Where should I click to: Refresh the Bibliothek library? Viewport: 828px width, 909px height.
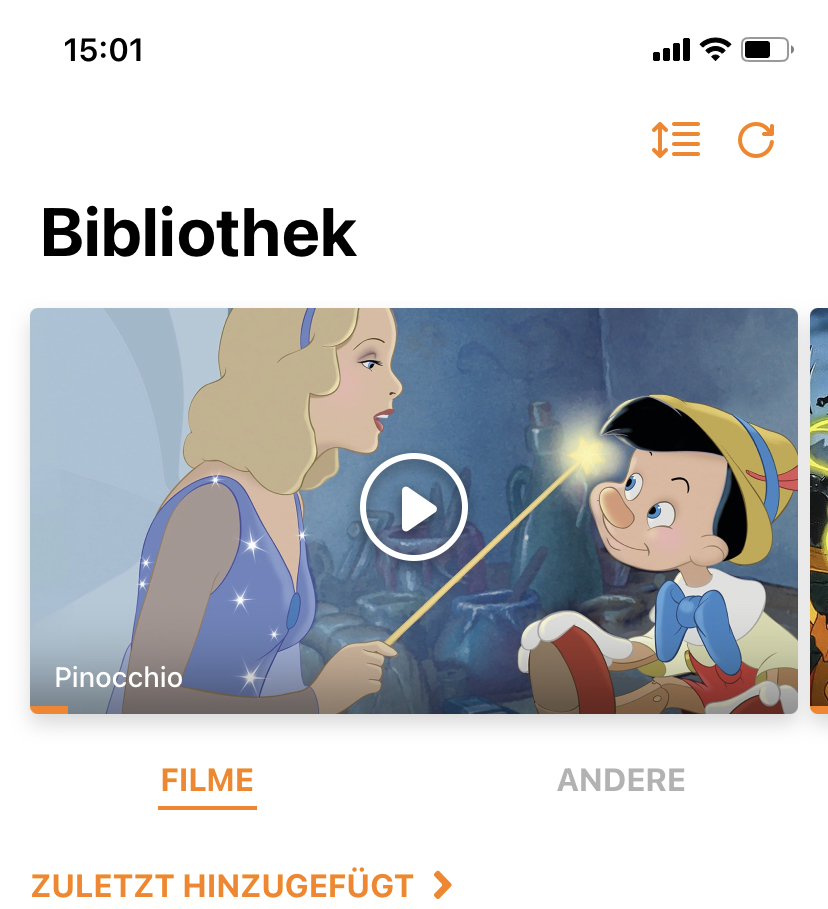(756, 140)
